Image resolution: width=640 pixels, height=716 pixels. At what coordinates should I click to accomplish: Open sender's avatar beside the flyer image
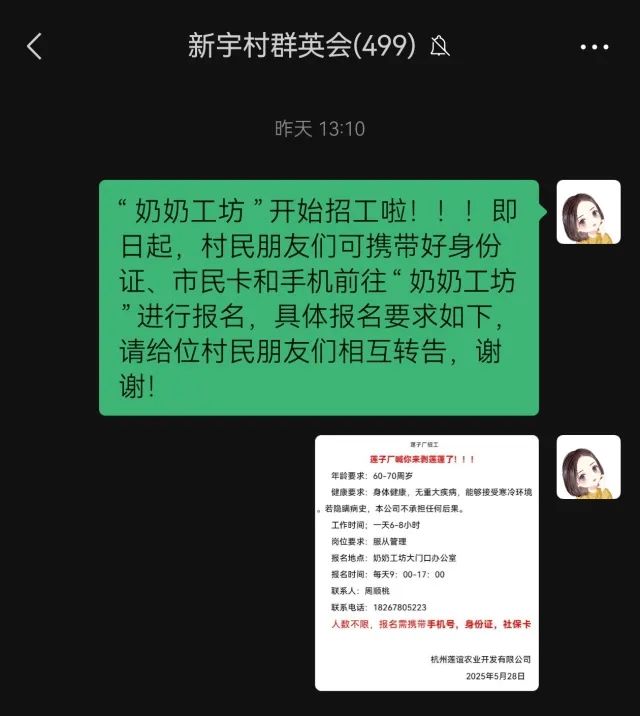coord(588,467)
